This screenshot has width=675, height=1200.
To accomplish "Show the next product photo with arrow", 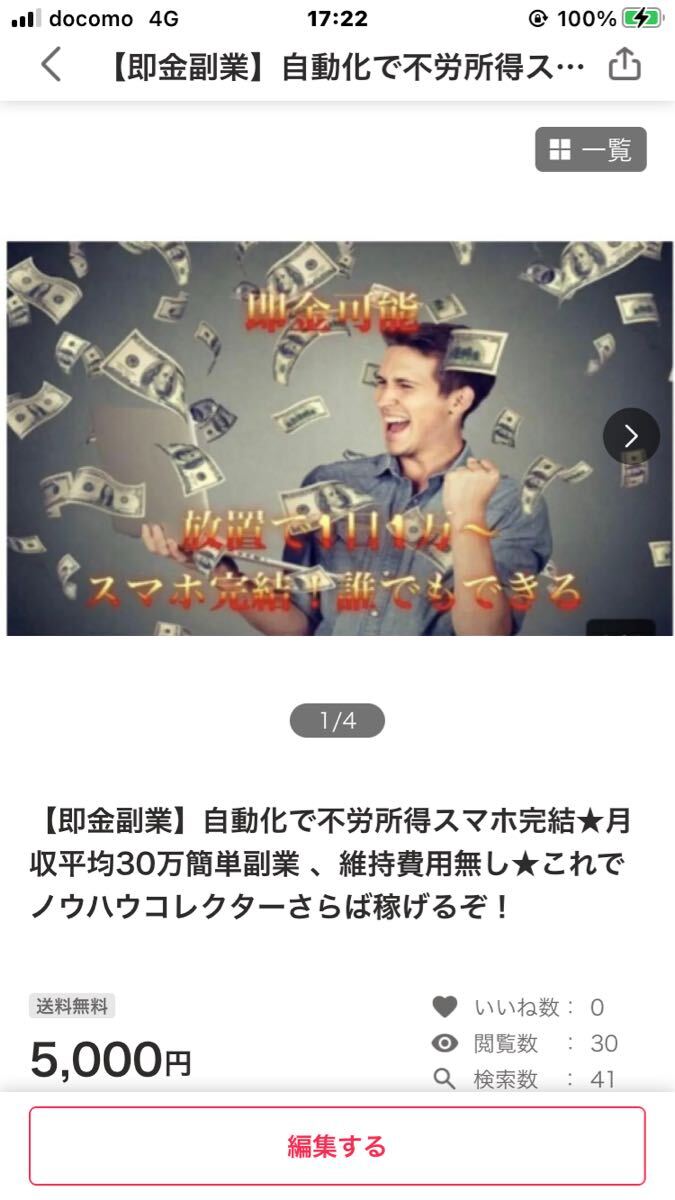I will pyautogui.click(x=631, y=436).
